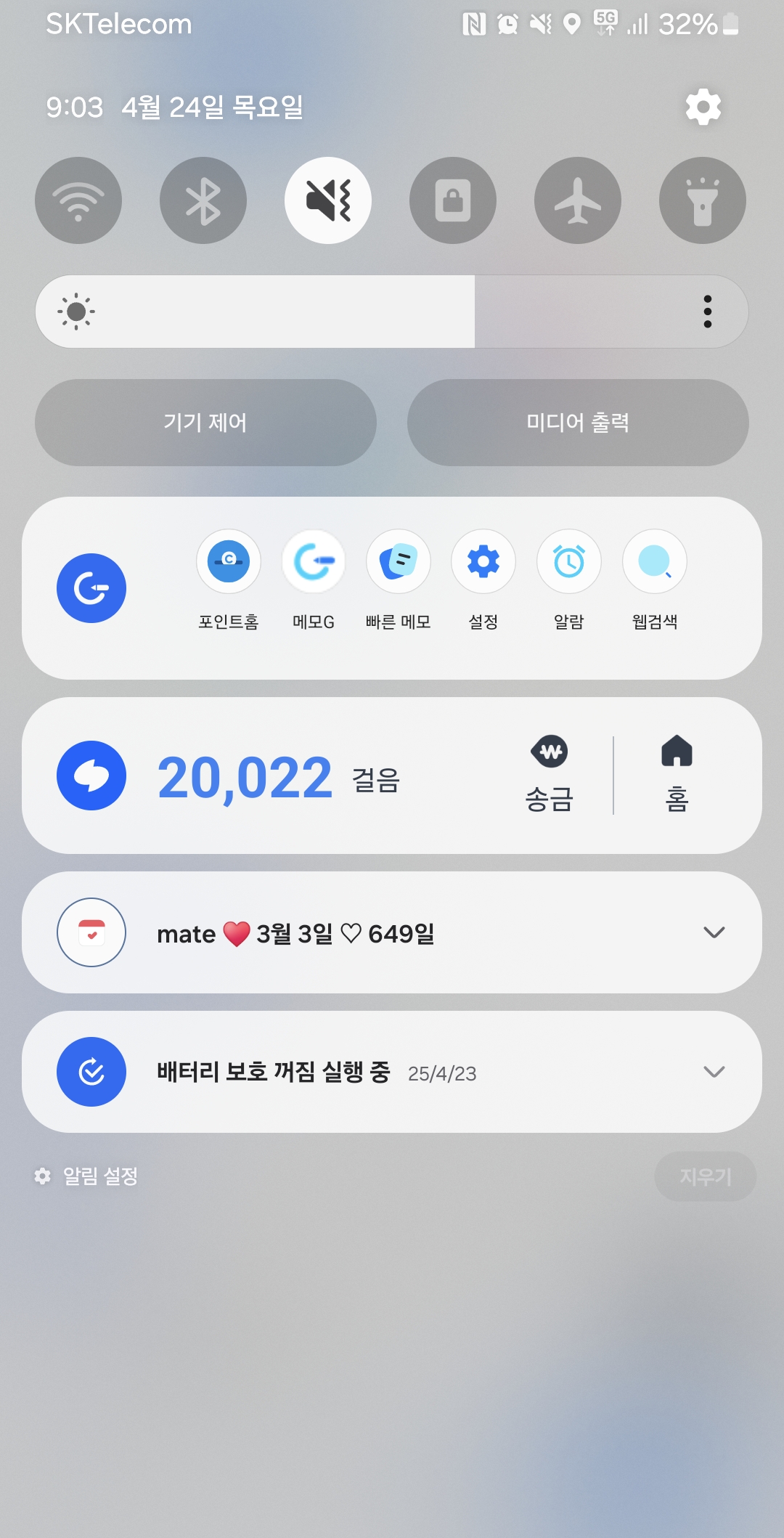Turn on the flashlight
Viewport: 784px width, 1538px height.
tap(703, 200)
